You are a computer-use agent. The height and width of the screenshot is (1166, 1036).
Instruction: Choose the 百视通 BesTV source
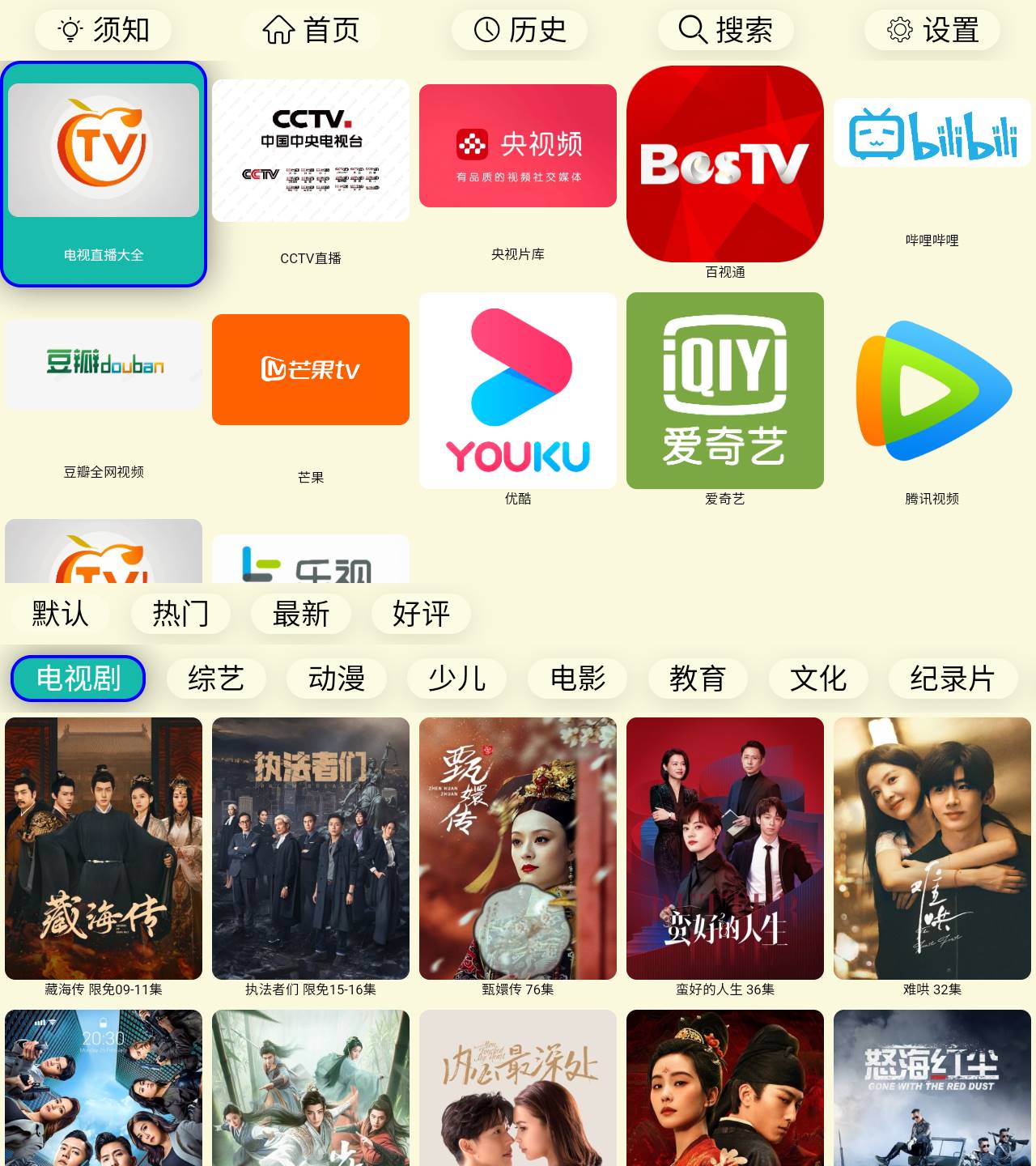tap(725, 164)
